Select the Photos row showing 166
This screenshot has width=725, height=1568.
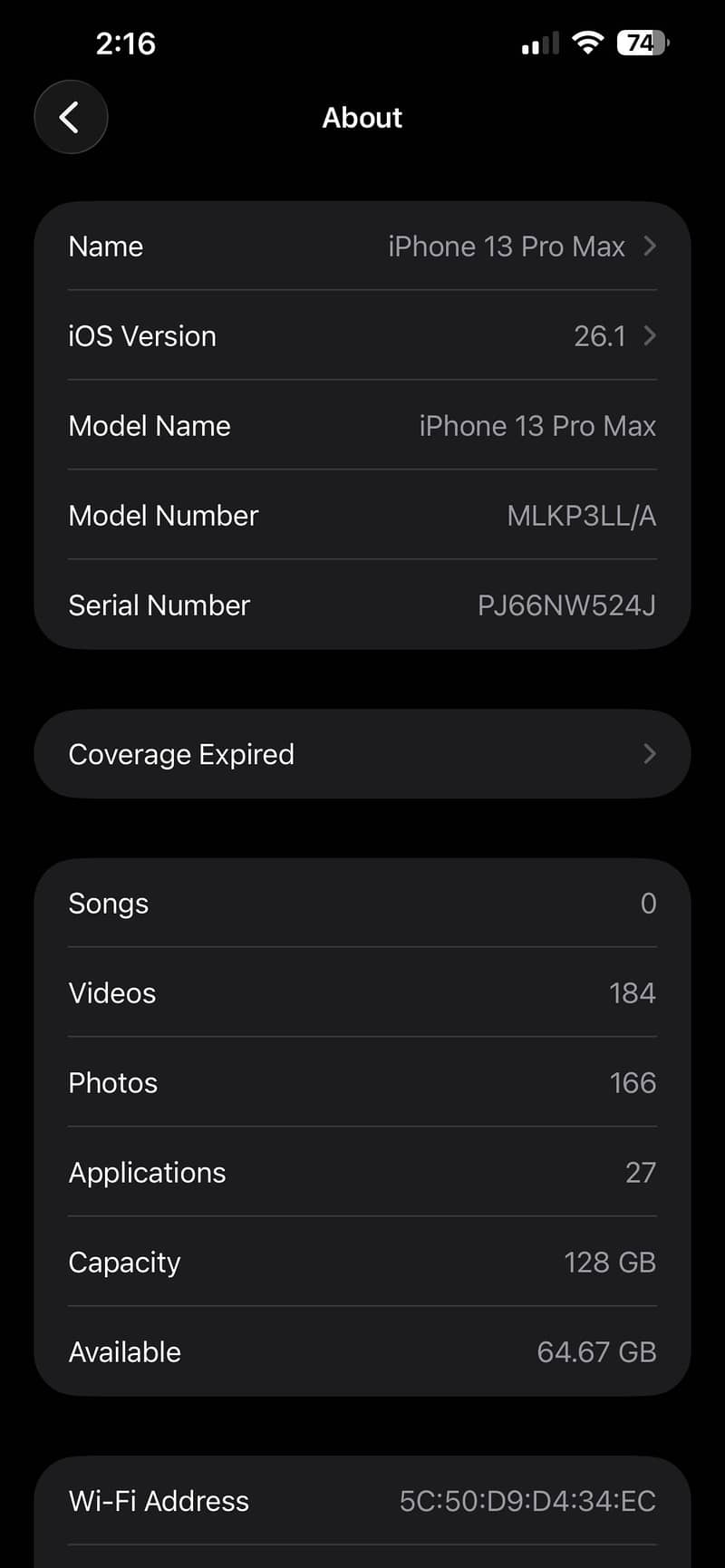[362, 1082]
